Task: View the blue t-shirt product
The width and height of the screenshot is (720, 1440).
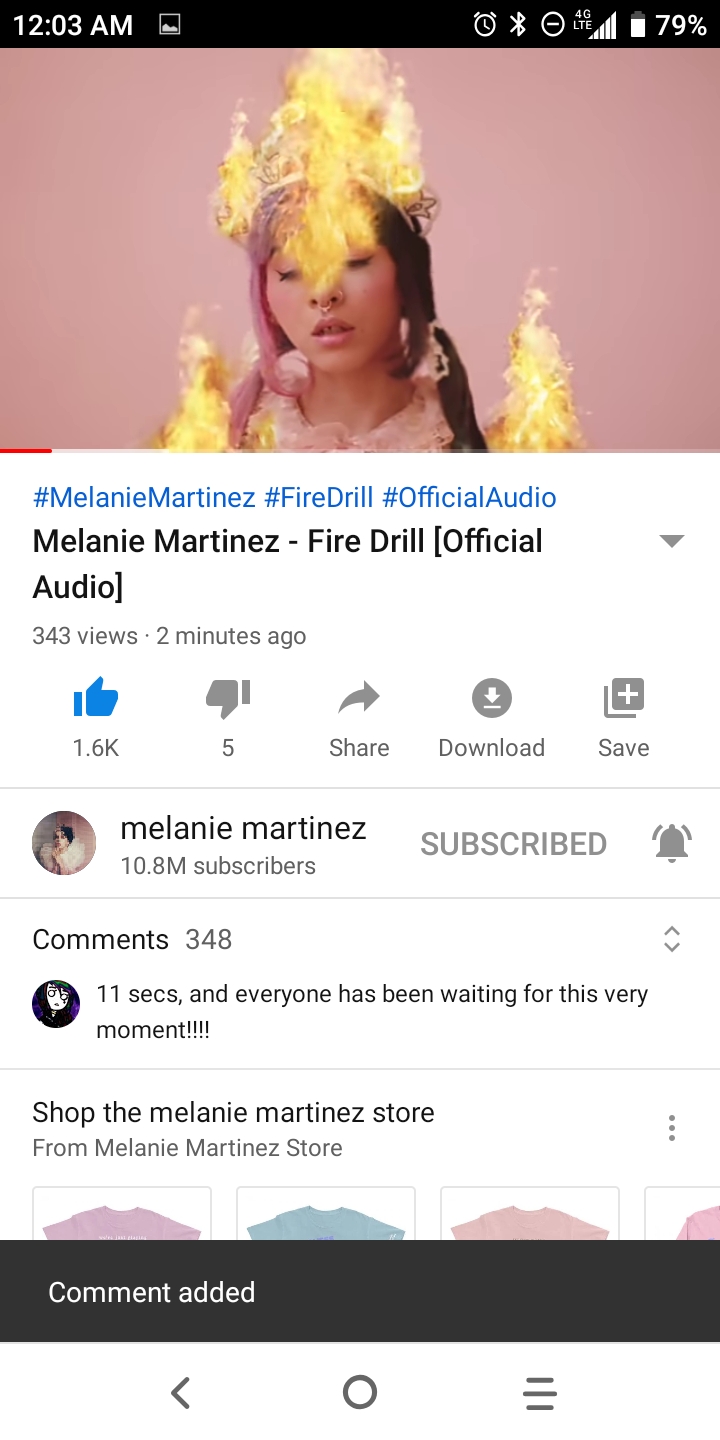Action: tap(326, 1214)
